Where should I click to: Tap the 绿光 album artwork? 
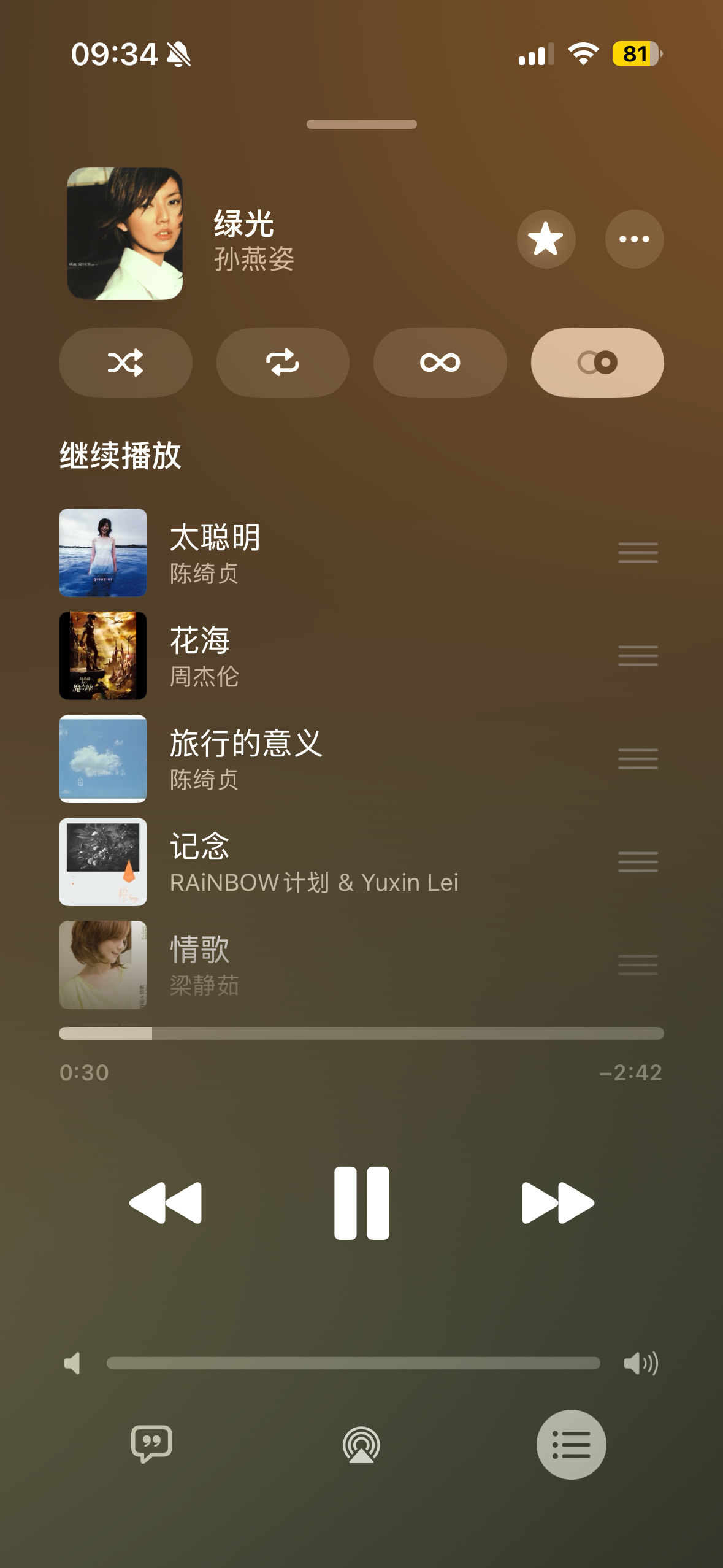pos(125,234)
